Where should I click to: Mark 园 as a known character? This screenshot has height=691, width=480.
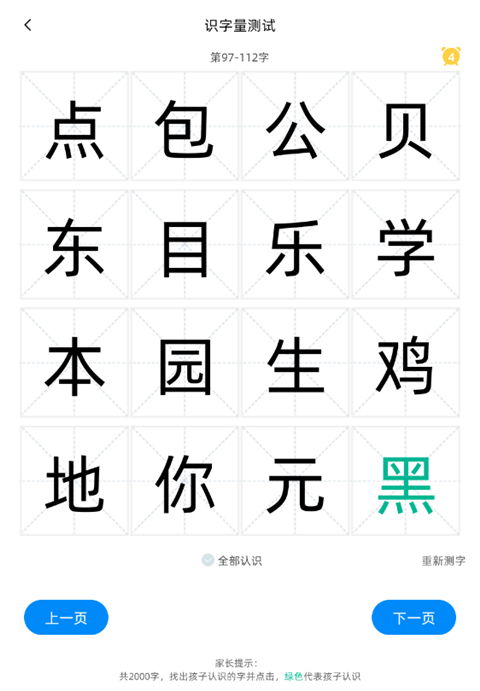pyautogui.click(x=185, y=363)
